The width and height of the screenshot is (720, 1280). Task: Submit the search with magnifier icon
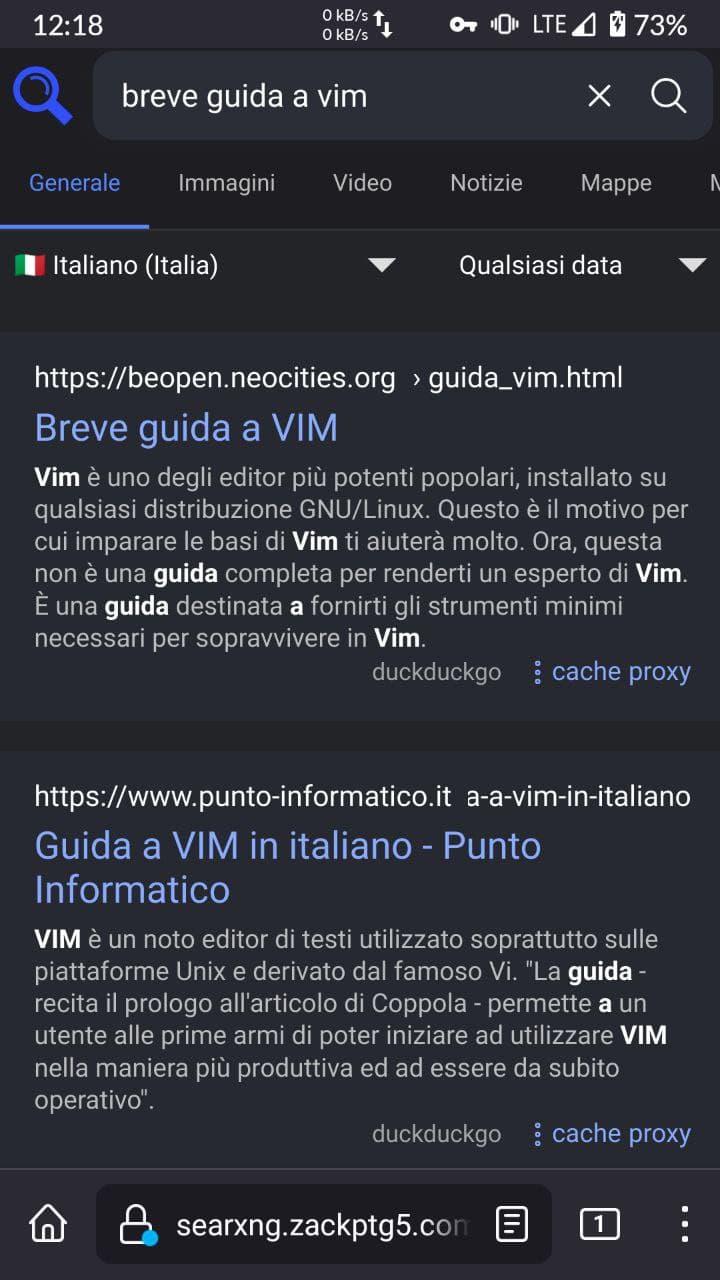[x=668, y=96]
